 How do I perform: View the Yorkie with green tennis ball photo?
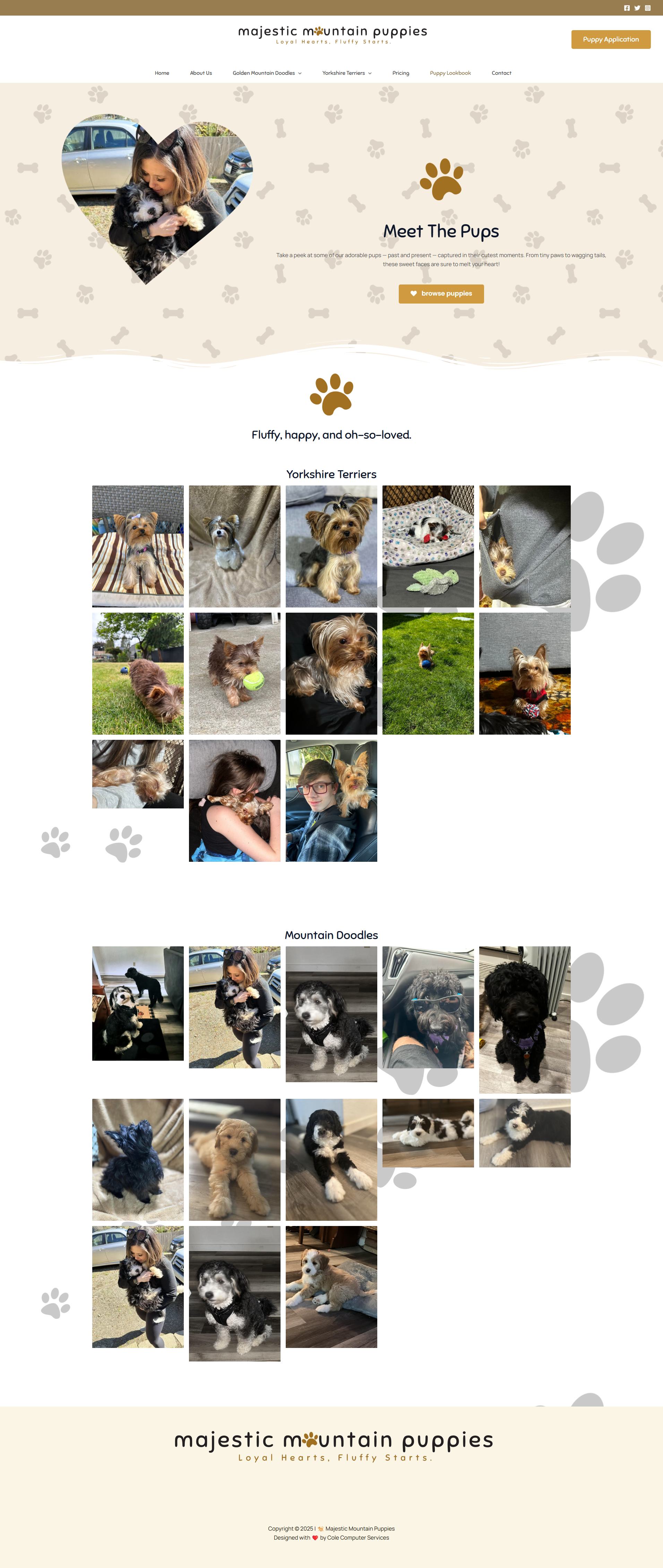coord(235,673)
